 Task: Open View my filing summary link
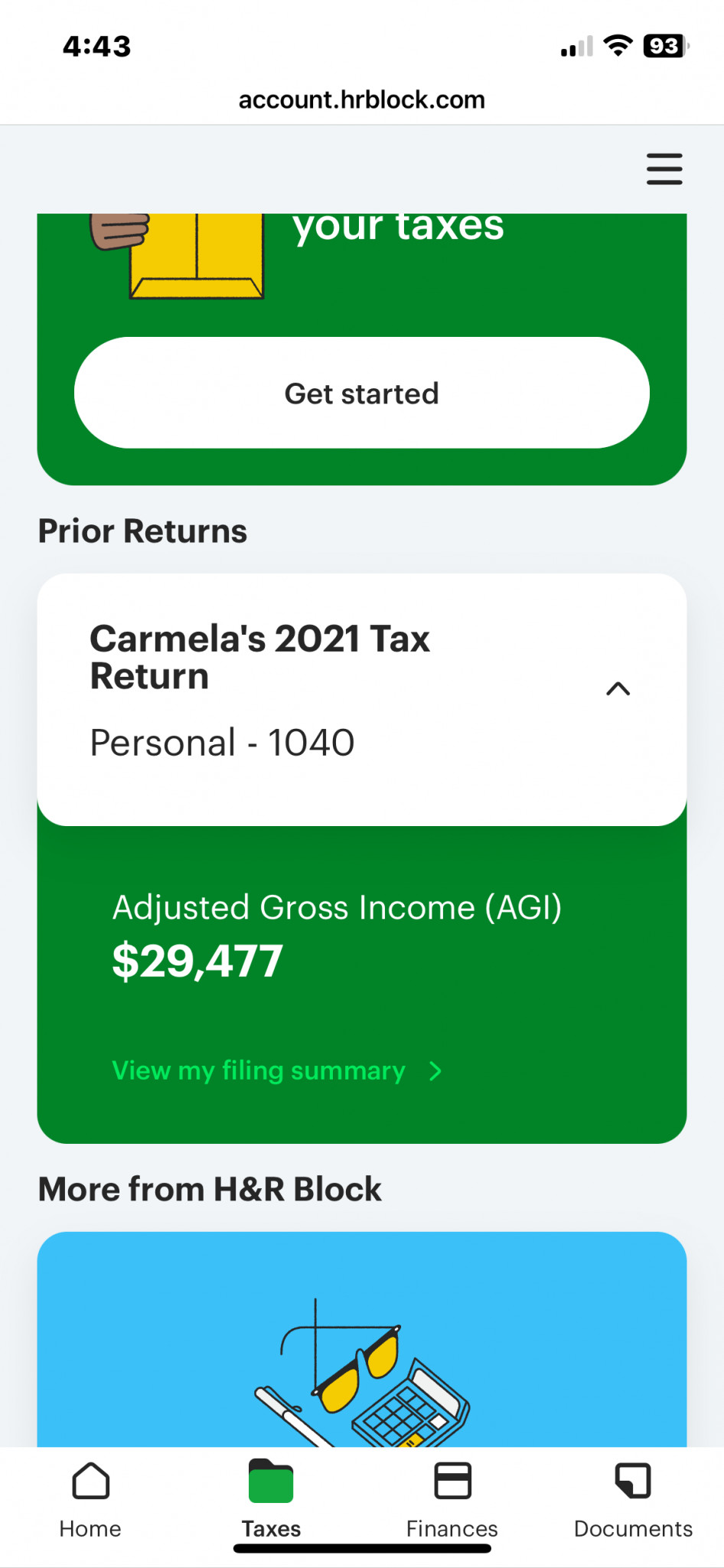click(x=277, y=1070)
